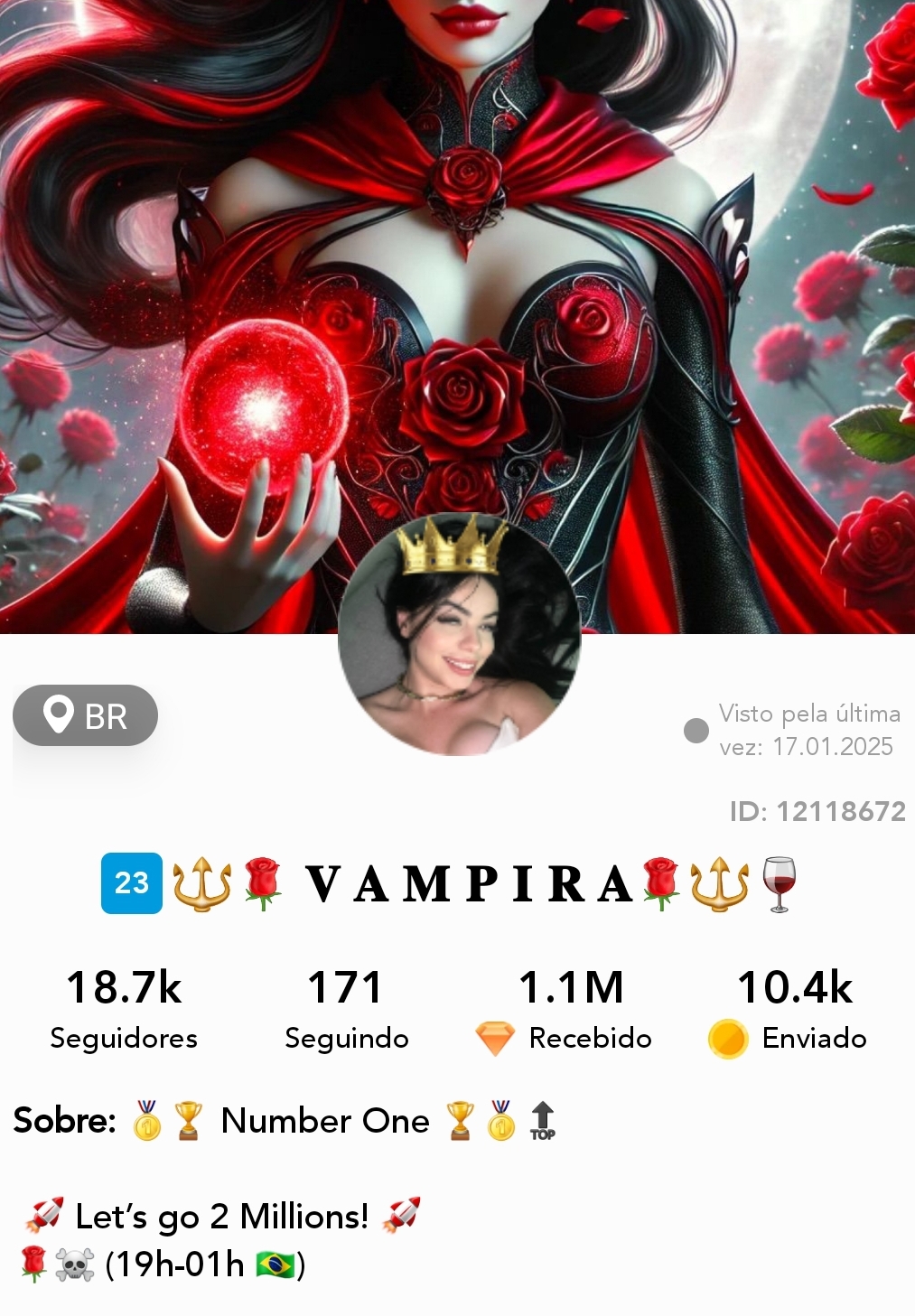The height and width of the screenshot is (1316, 915).
Task: View the 10.4k Enviado coins details
Action: [794, 1008]
